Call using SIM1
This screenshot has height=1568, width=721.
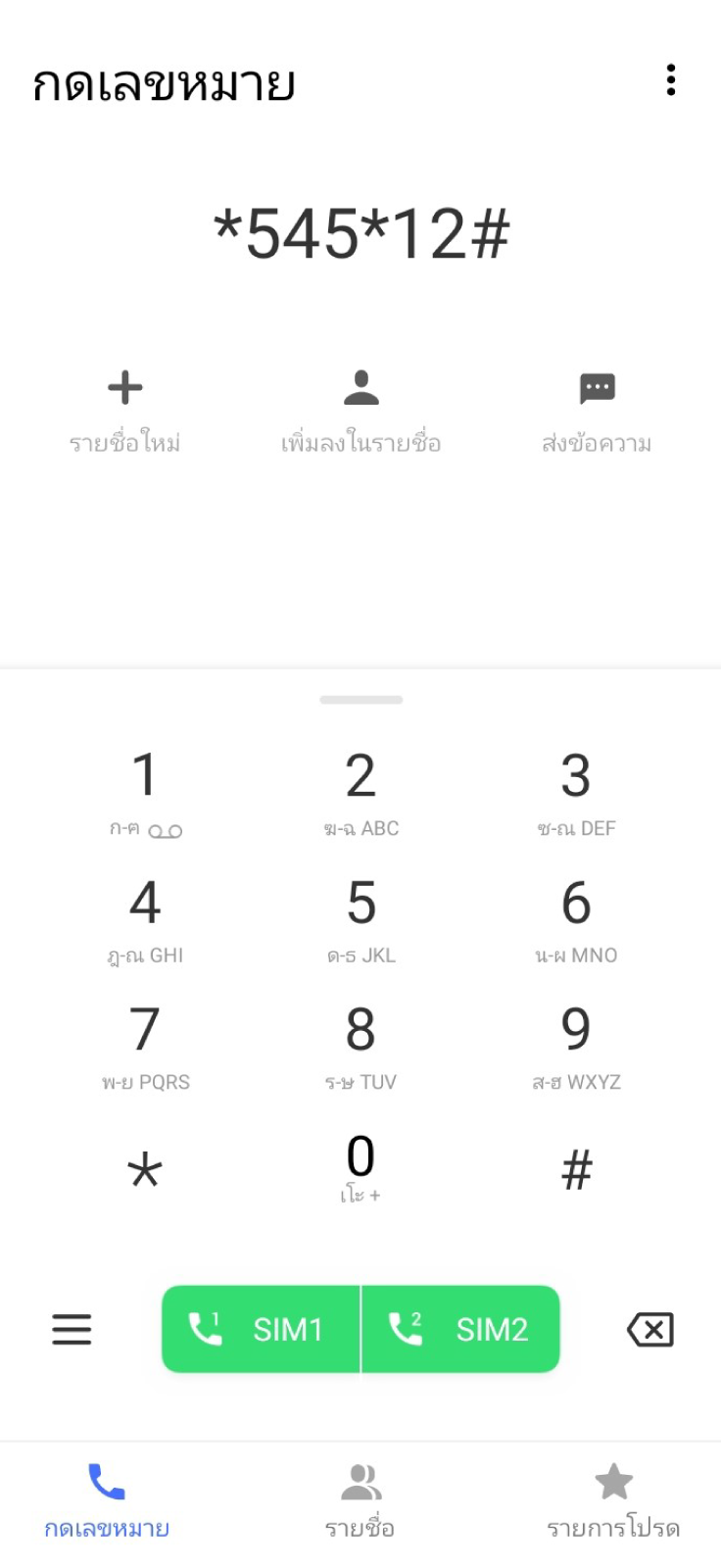click(261, 1329)
